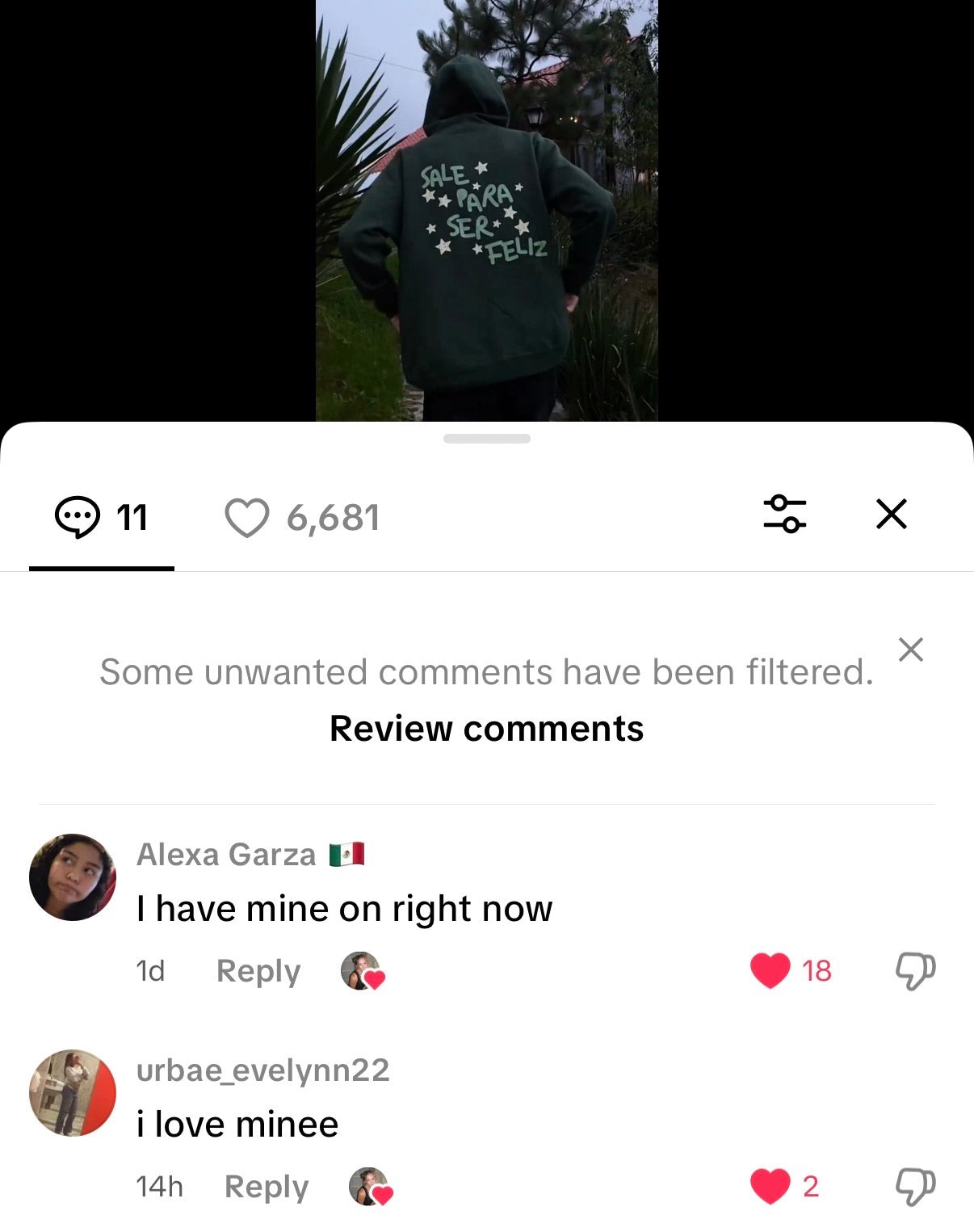Open the comment filter settings icon

[x=784, y=514]
